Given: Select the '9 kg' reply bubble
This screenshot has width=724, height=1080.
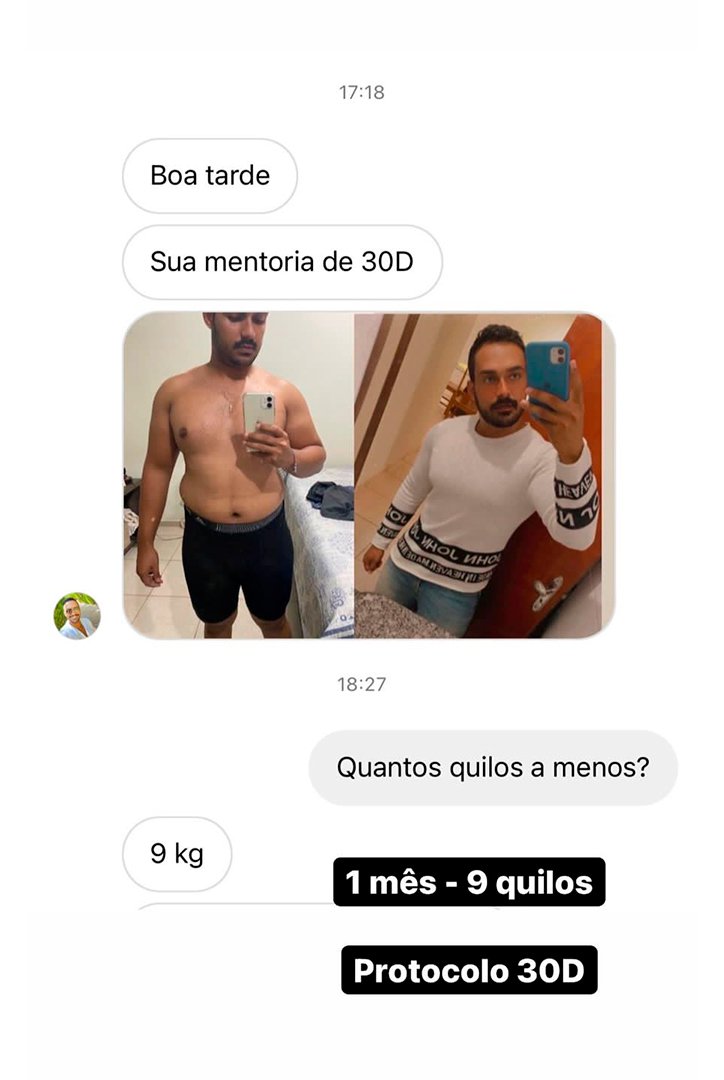Looking at the screenshot, I should point(177,853).
